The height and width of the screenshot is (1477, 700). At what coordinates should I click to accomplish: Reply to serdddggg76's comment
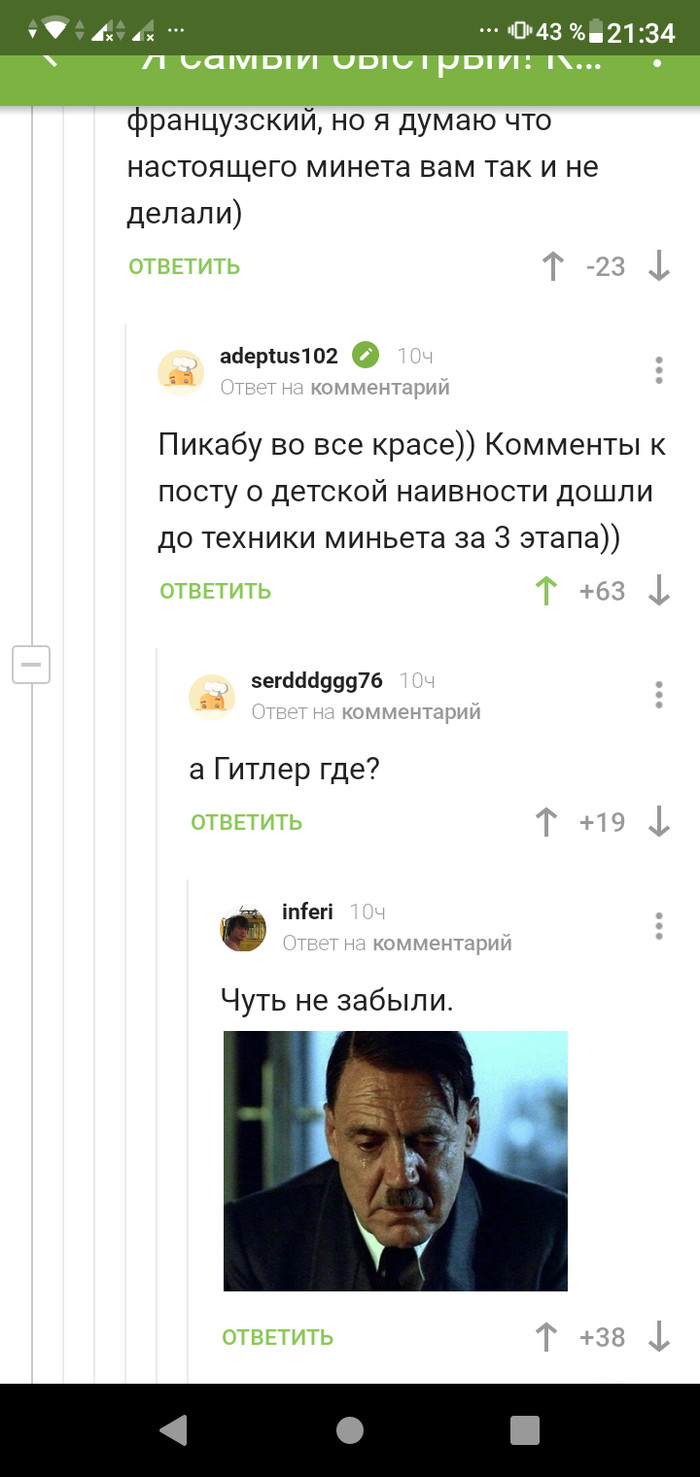(246, 822)
